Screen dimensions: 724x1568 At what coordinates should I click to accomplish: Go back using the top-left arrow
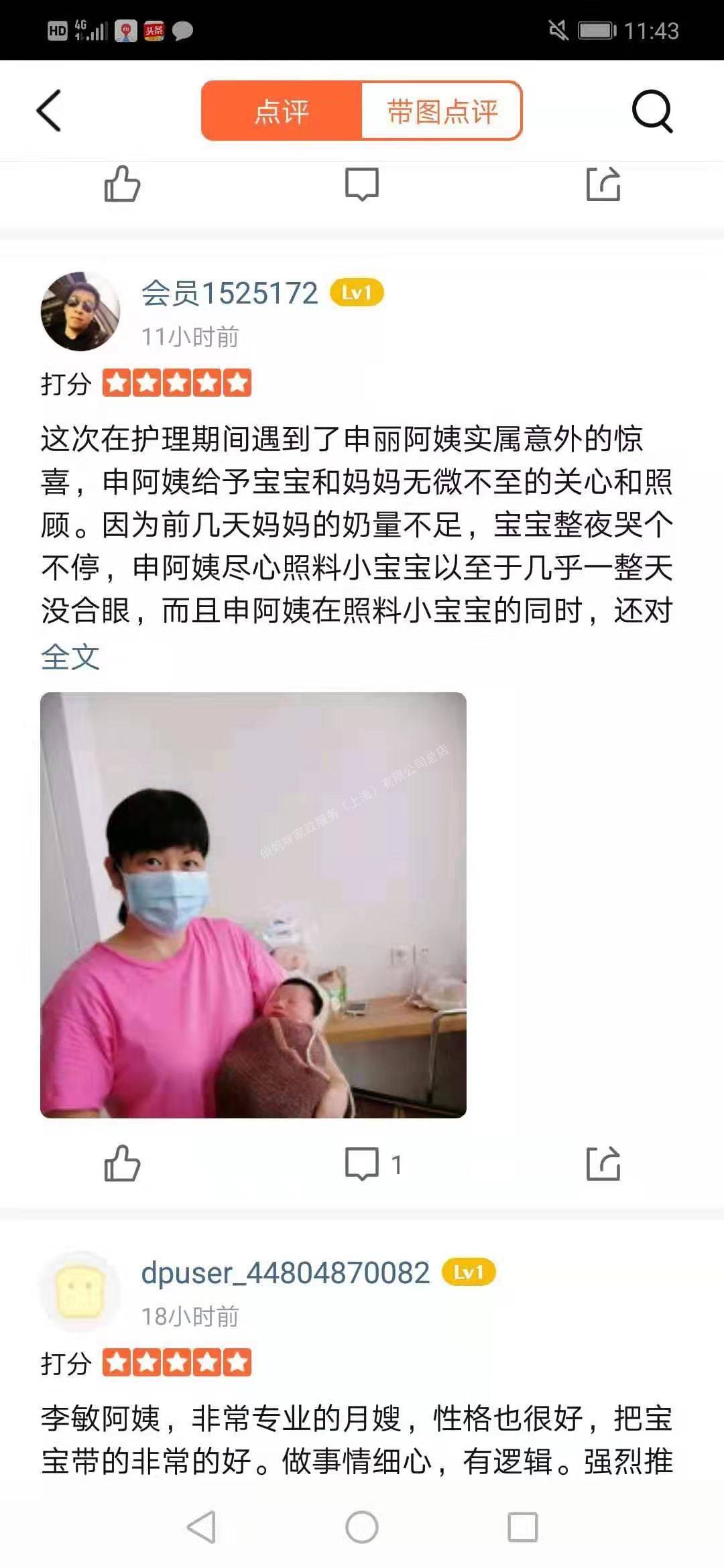(49, 111)
